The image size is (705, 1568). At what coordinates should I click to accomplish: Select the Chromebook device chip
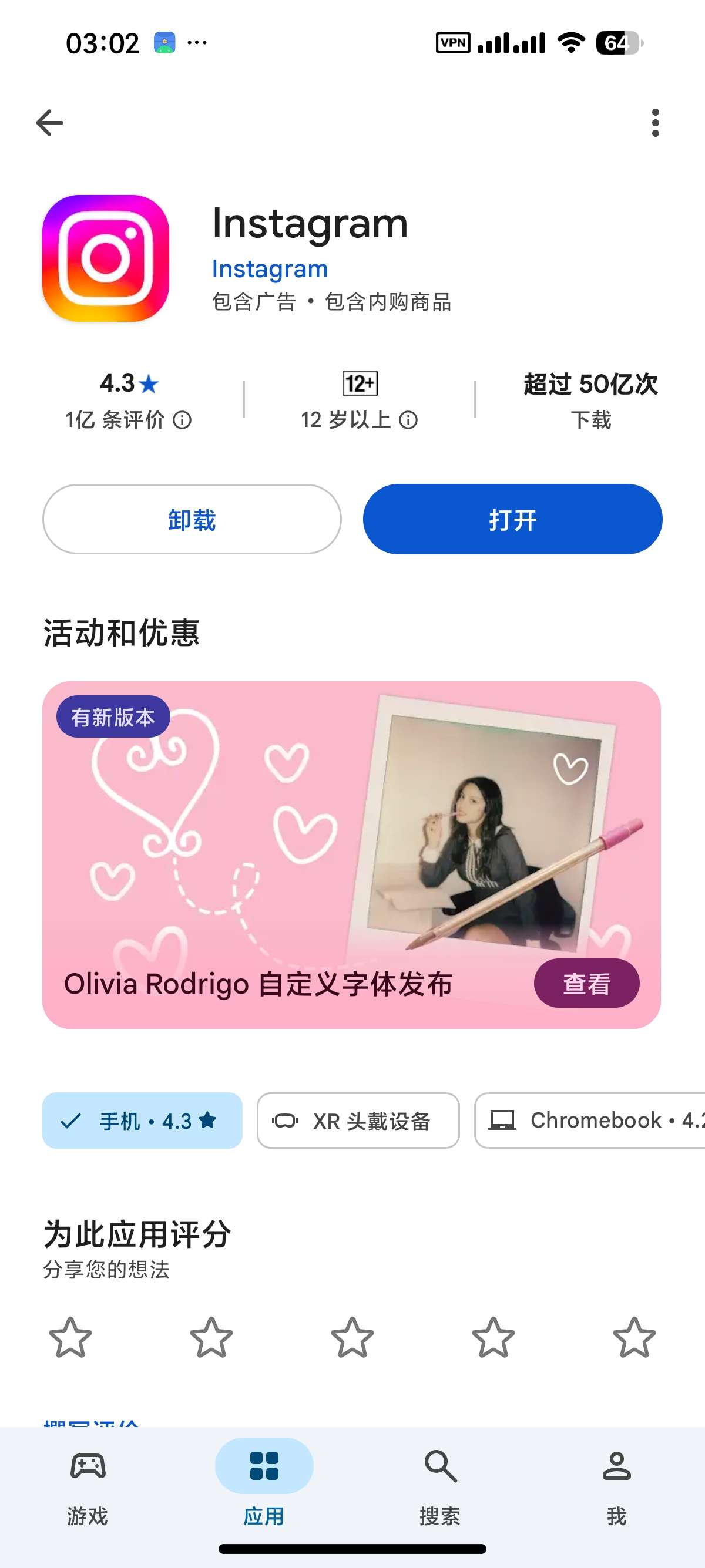pos(589,1121)
